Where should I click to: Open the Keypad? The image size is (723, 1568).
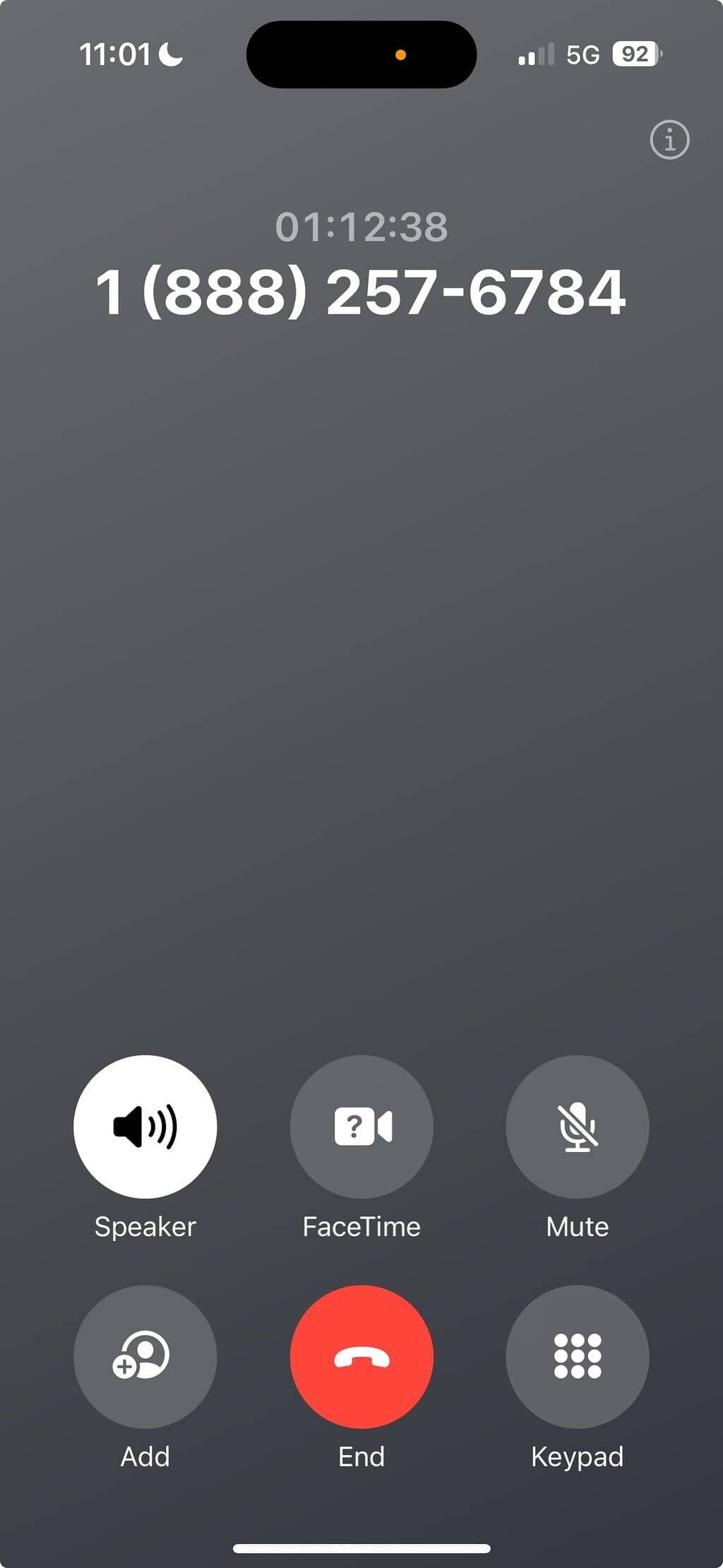point(577,1357)
